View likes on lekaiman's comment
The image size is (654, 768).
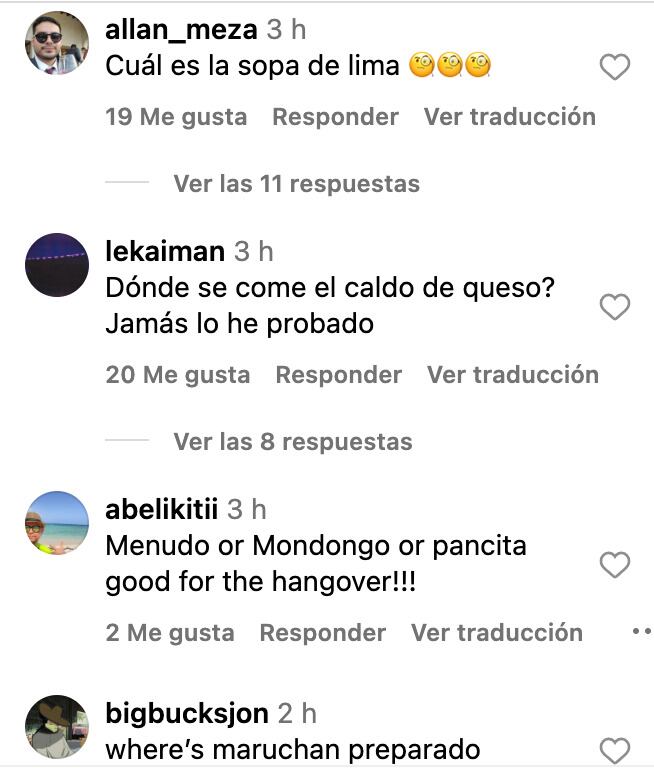177,375
